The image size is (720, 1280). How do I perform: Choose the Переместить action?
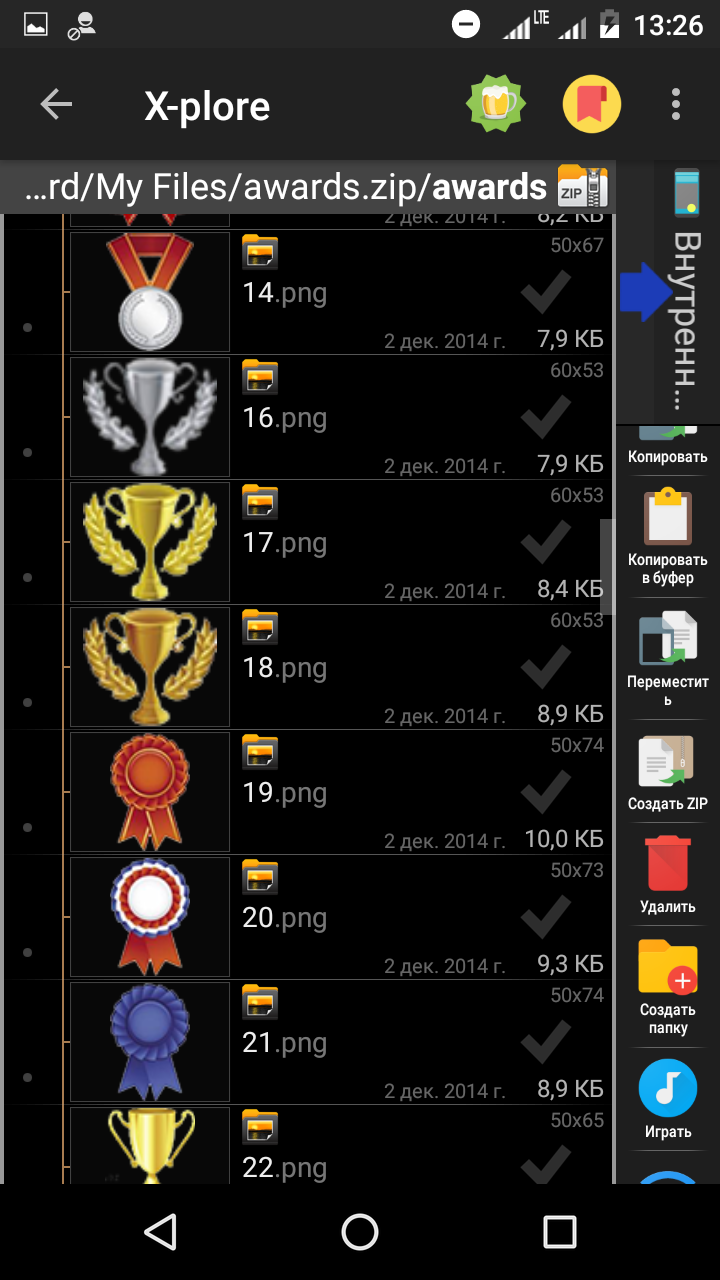[x=667, y=658]
